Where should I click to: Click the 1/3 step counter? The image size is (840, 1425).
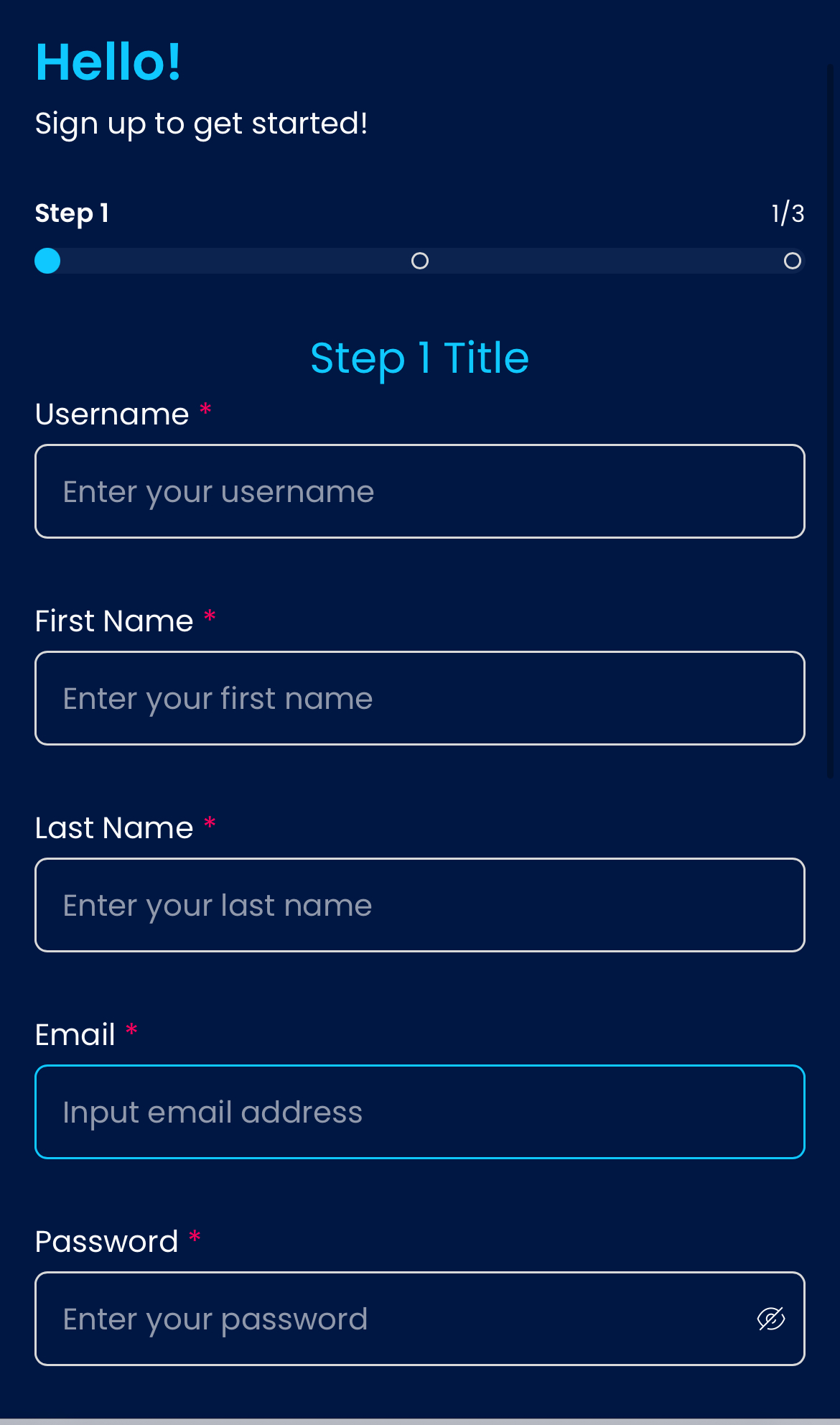tap(787, 213)
